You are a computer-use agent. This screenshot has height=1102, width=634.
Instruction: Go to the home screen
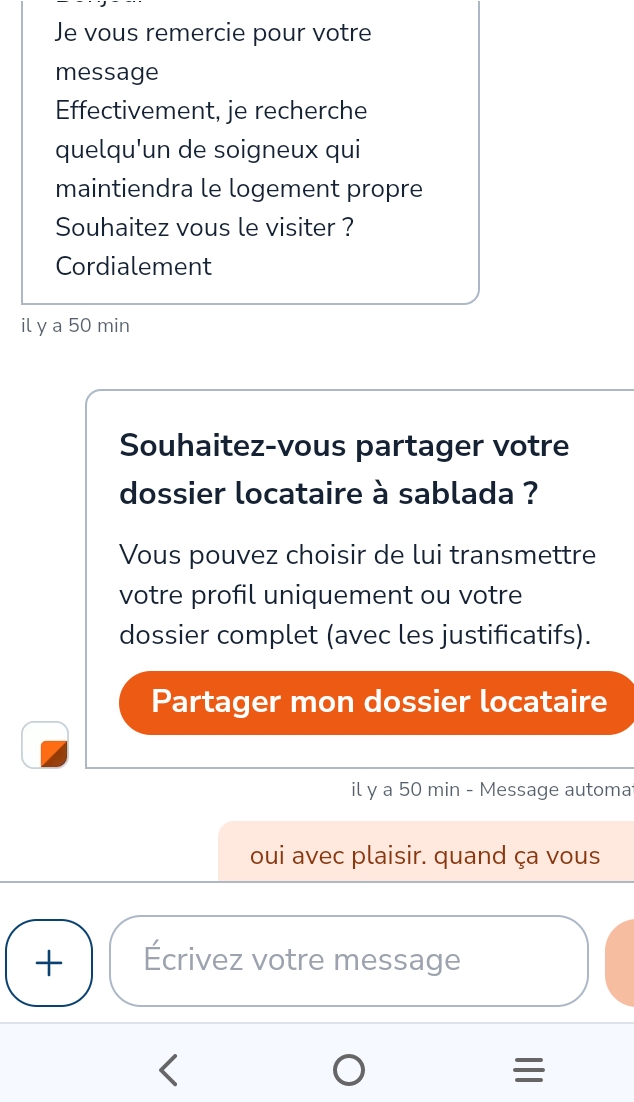pos(347,1070)
